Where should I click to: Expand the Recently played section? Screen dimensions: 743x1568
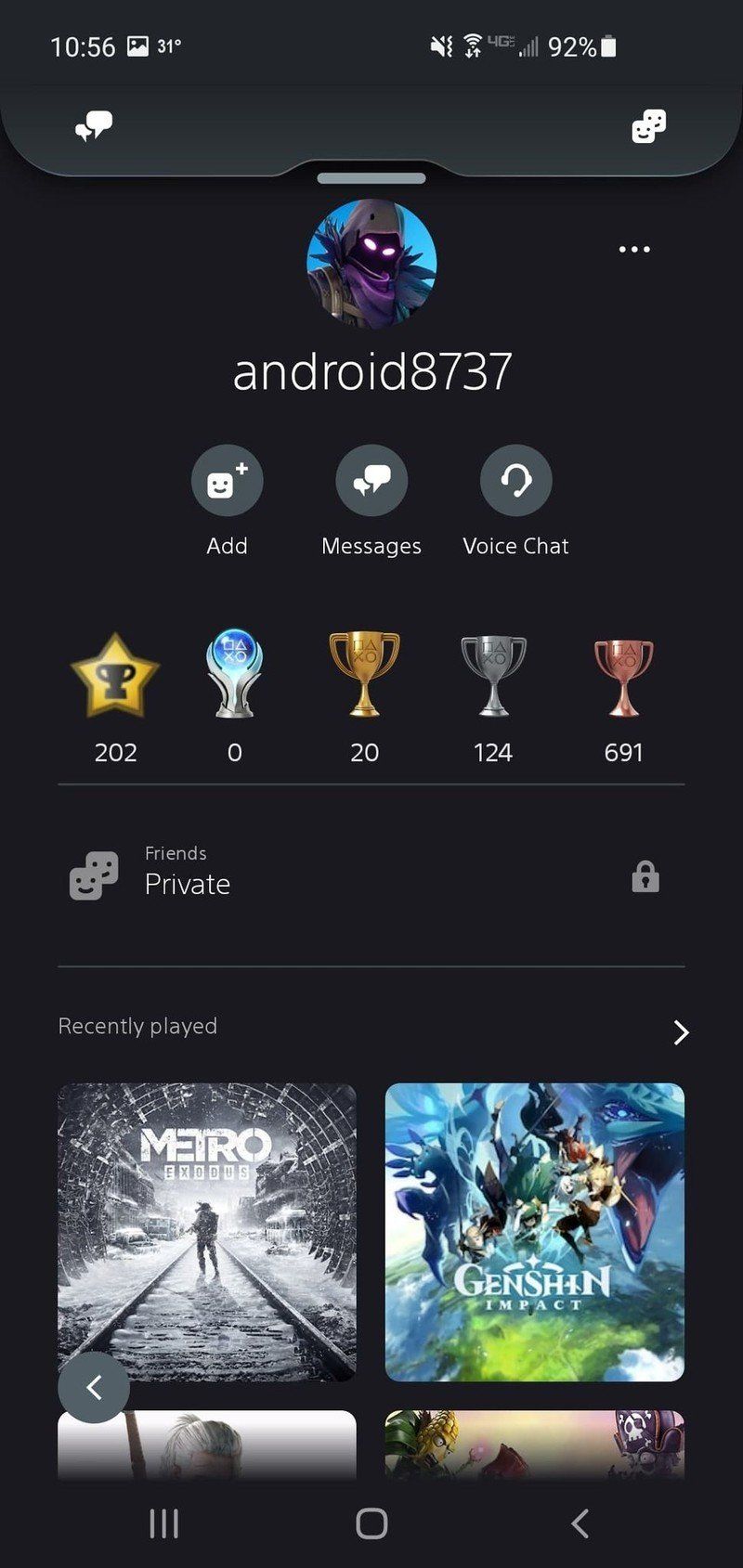coord(681,1032)
